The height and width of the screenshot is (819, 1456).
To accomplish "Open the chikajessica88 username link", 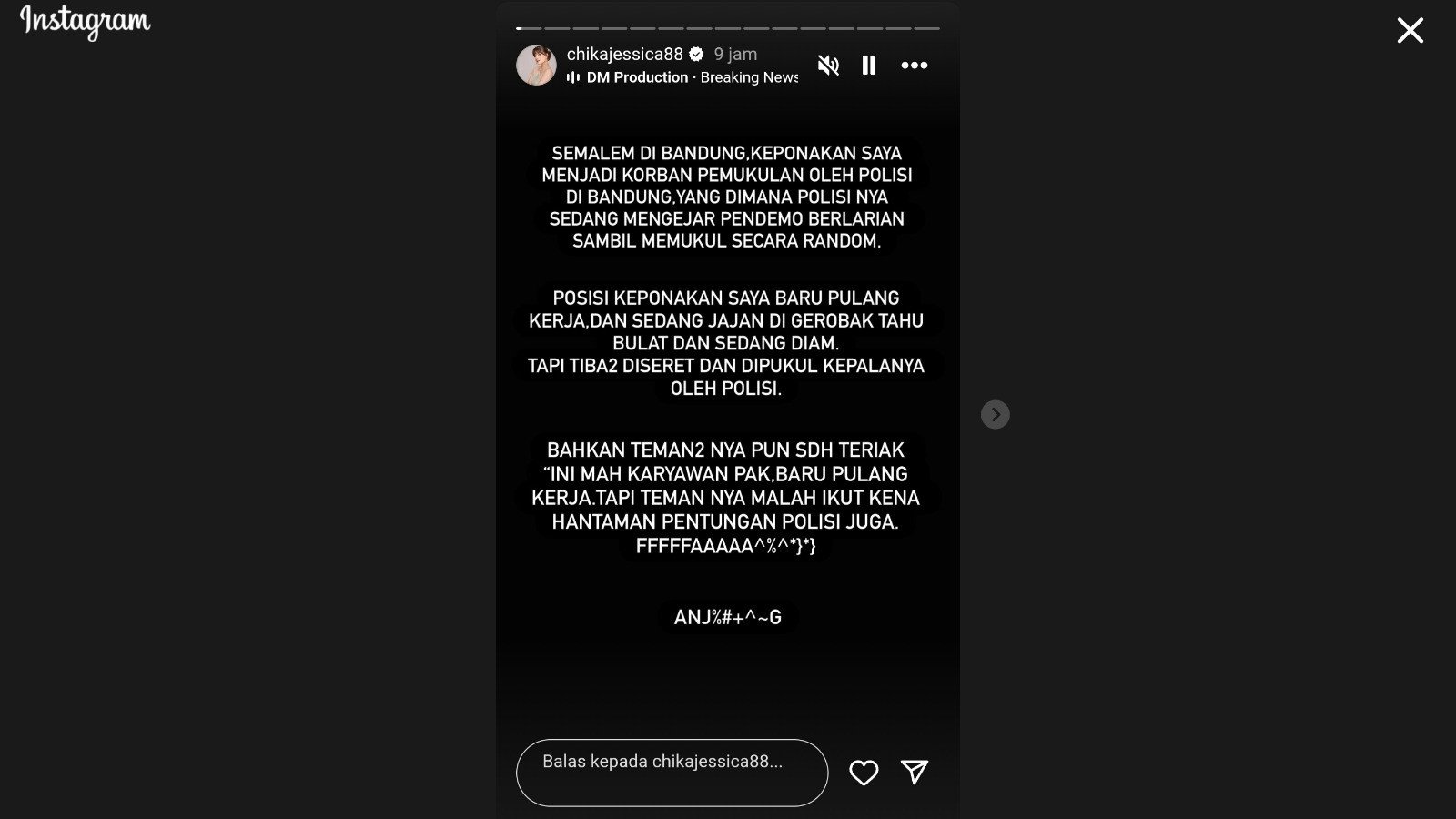I will [624, 55].
